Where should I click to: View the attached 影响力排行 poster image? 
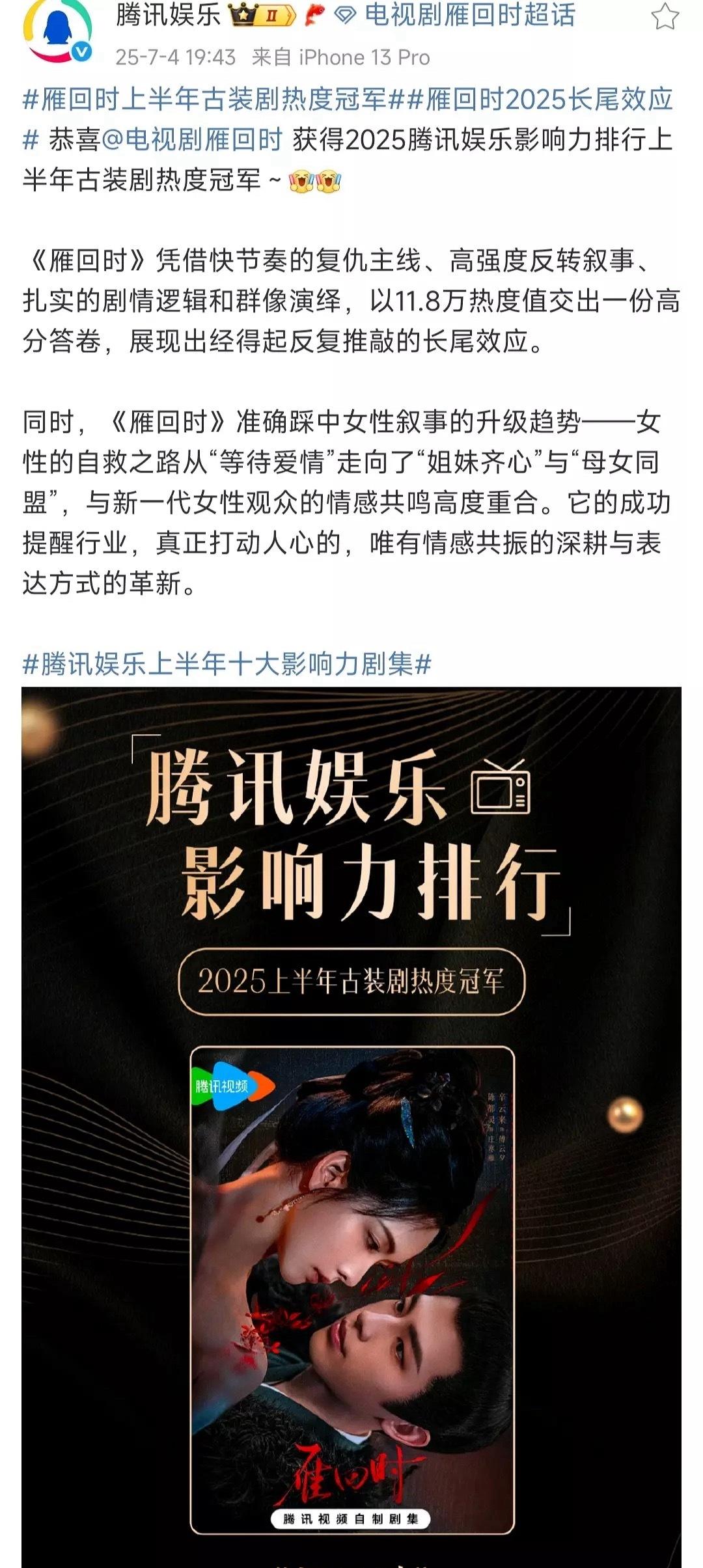point(351,1127)
